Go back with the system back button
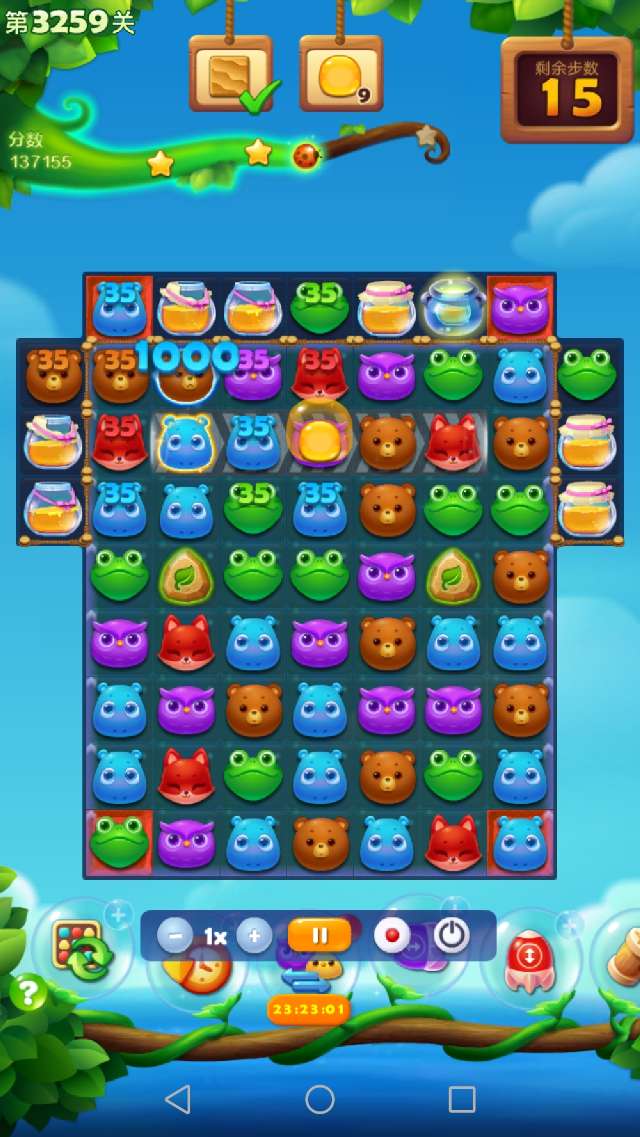The image size is (640, 1137). [178, 1099]
